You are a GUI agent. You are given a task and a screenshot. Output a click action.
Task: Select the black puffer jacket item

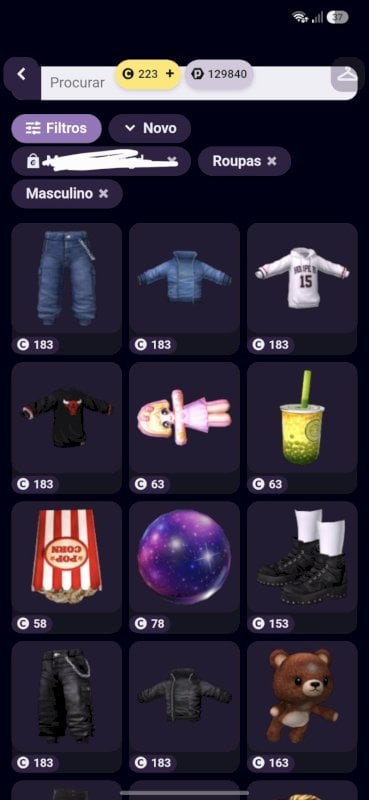[x=184, y=707]
